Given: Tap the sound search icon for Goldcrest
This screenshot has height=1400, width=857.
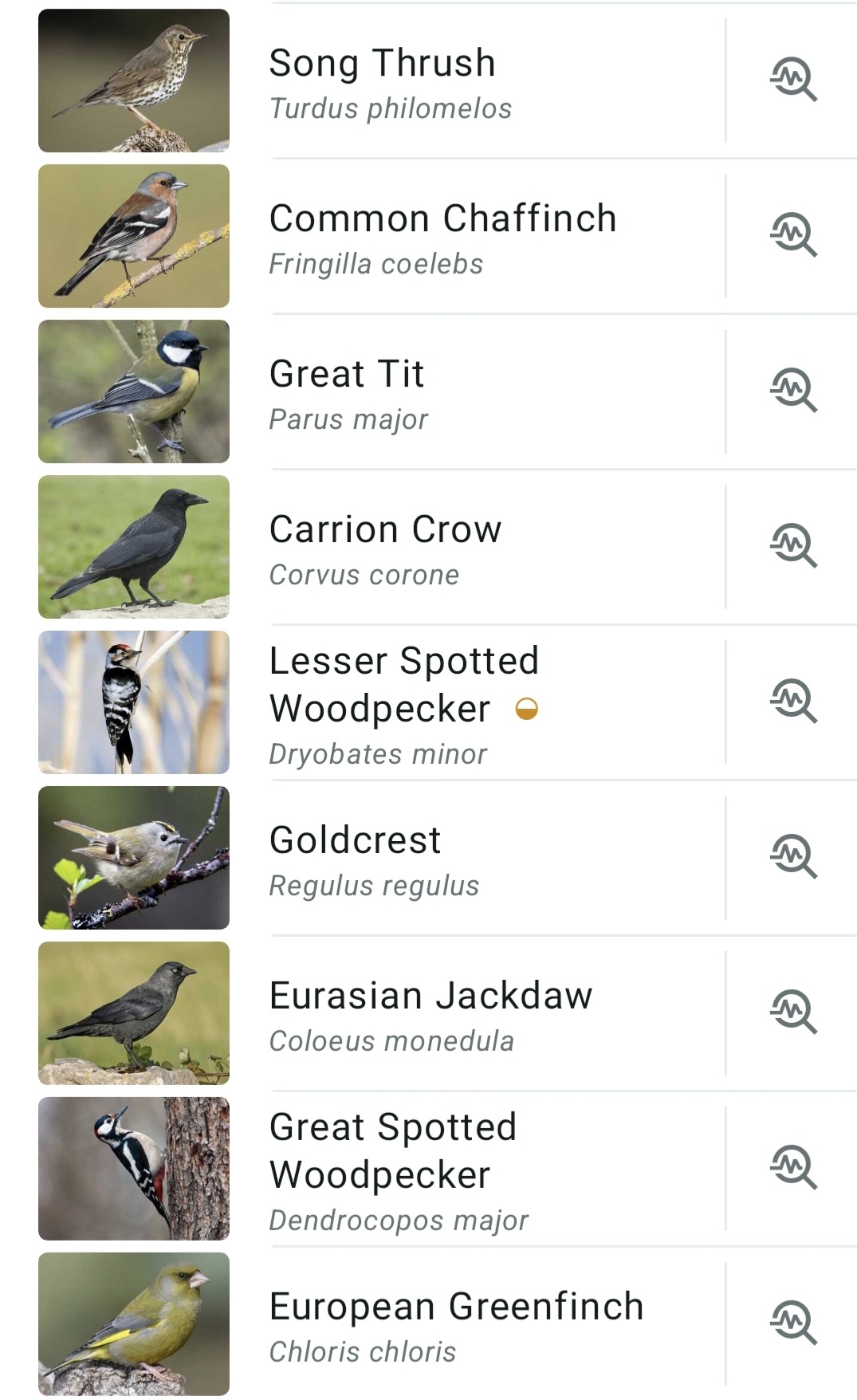Looking at the screenshot, I should [793, 857].
